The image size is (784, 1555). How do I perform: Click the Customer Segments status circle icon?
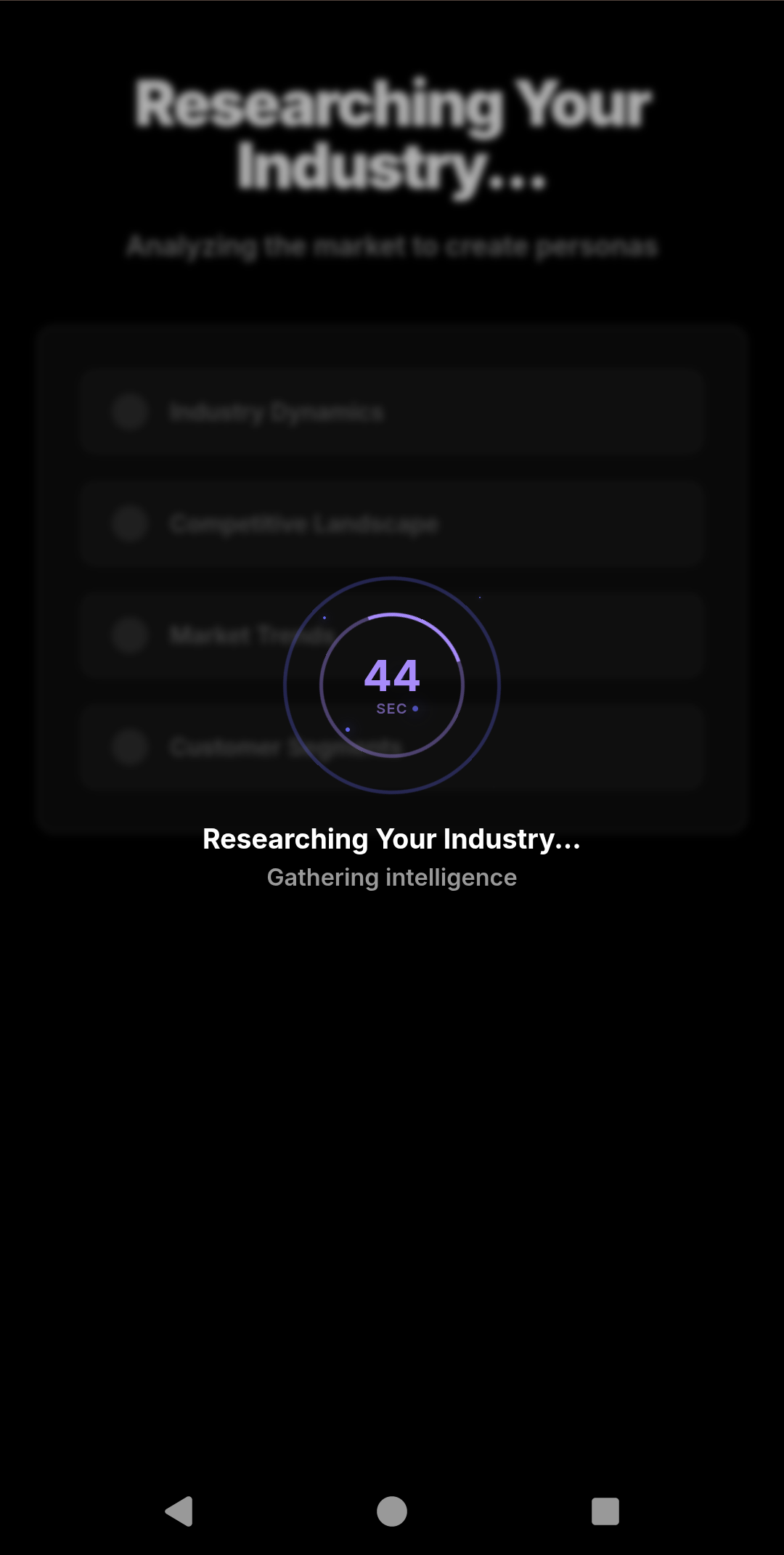(x=129, y=748)
